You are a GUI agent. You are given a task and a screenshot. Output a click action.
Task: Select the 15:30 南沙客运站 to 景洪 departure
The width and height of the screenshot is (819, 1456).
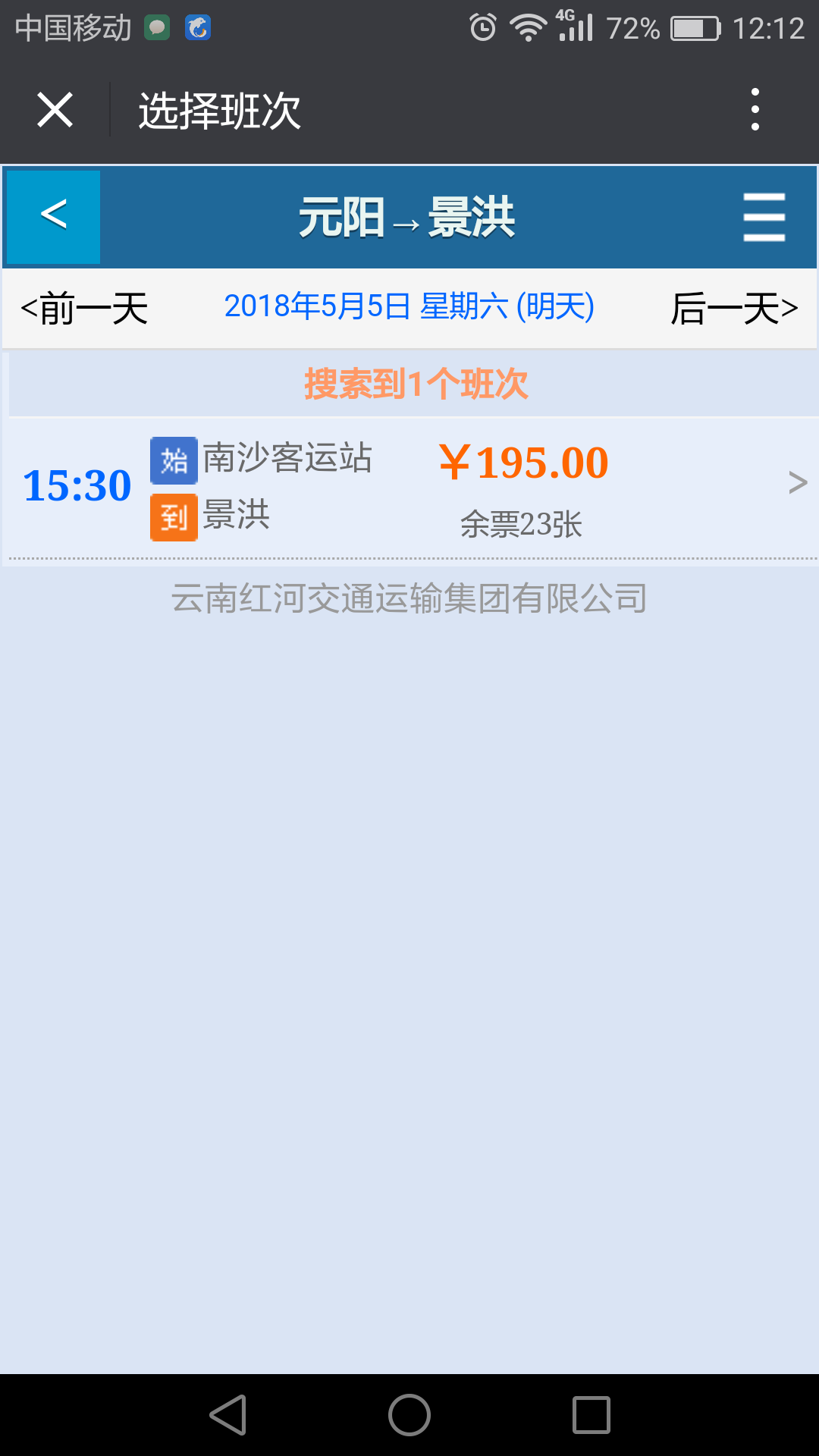pos(409,488)
